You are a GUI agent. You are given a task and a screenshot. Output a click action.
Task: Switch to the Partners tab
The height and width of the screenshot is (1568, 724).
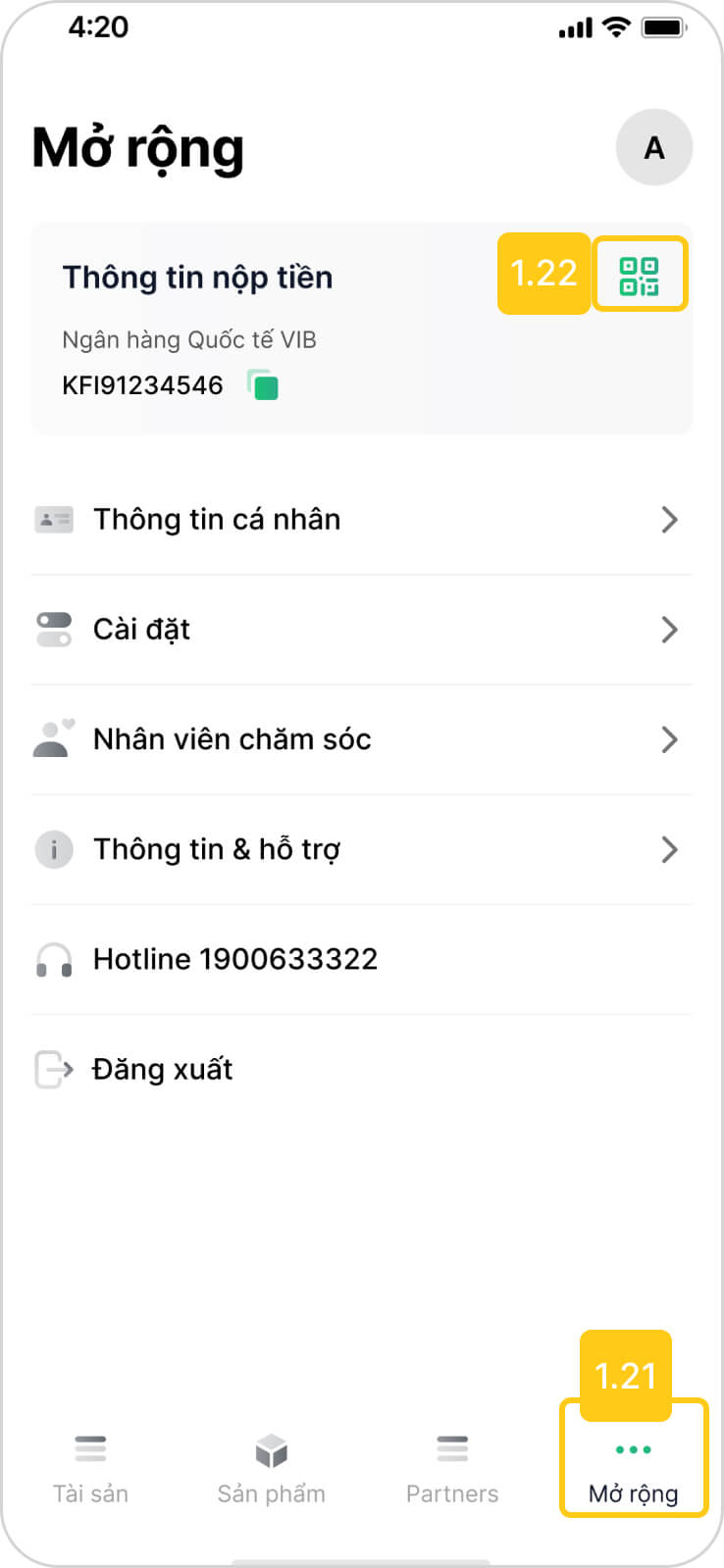pos(452,1468)
